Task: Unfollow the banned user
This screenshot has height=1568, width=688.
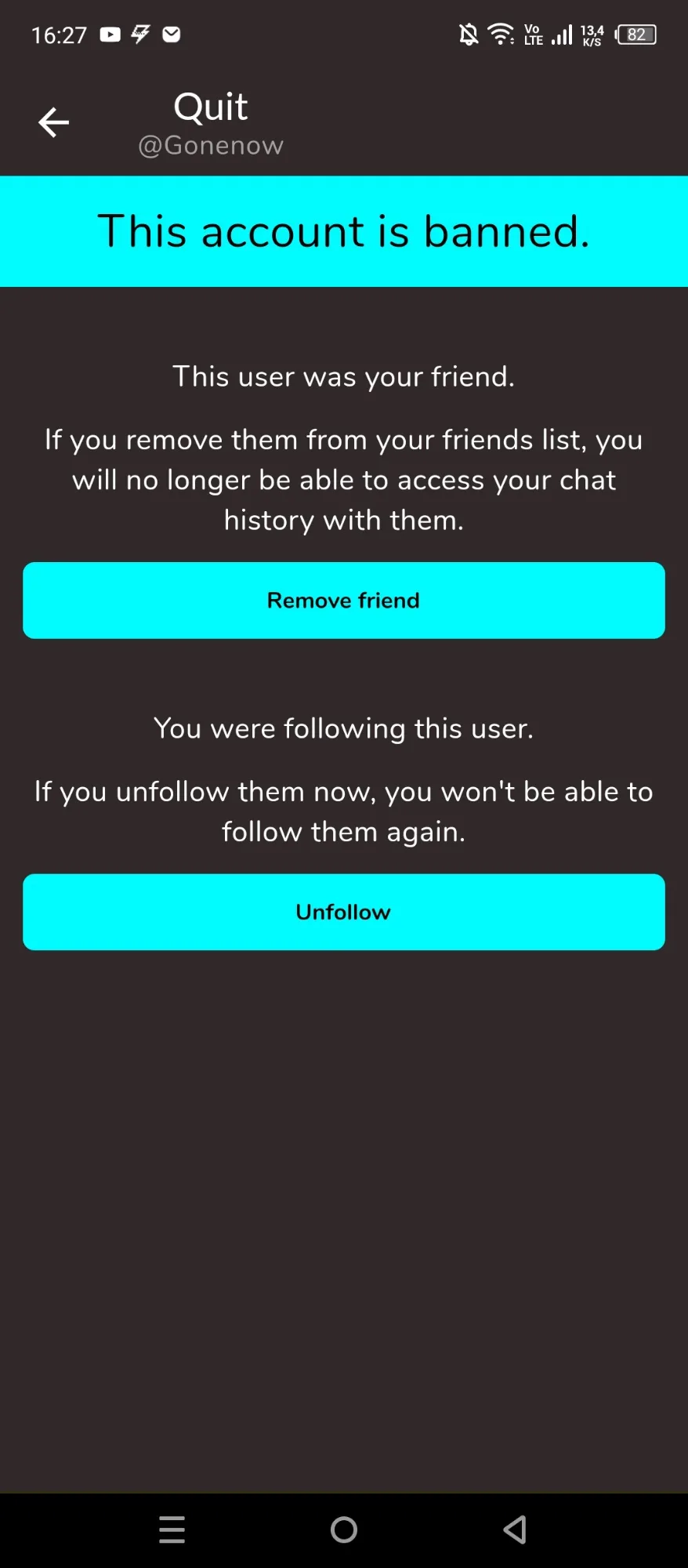Action: point(344,913)
